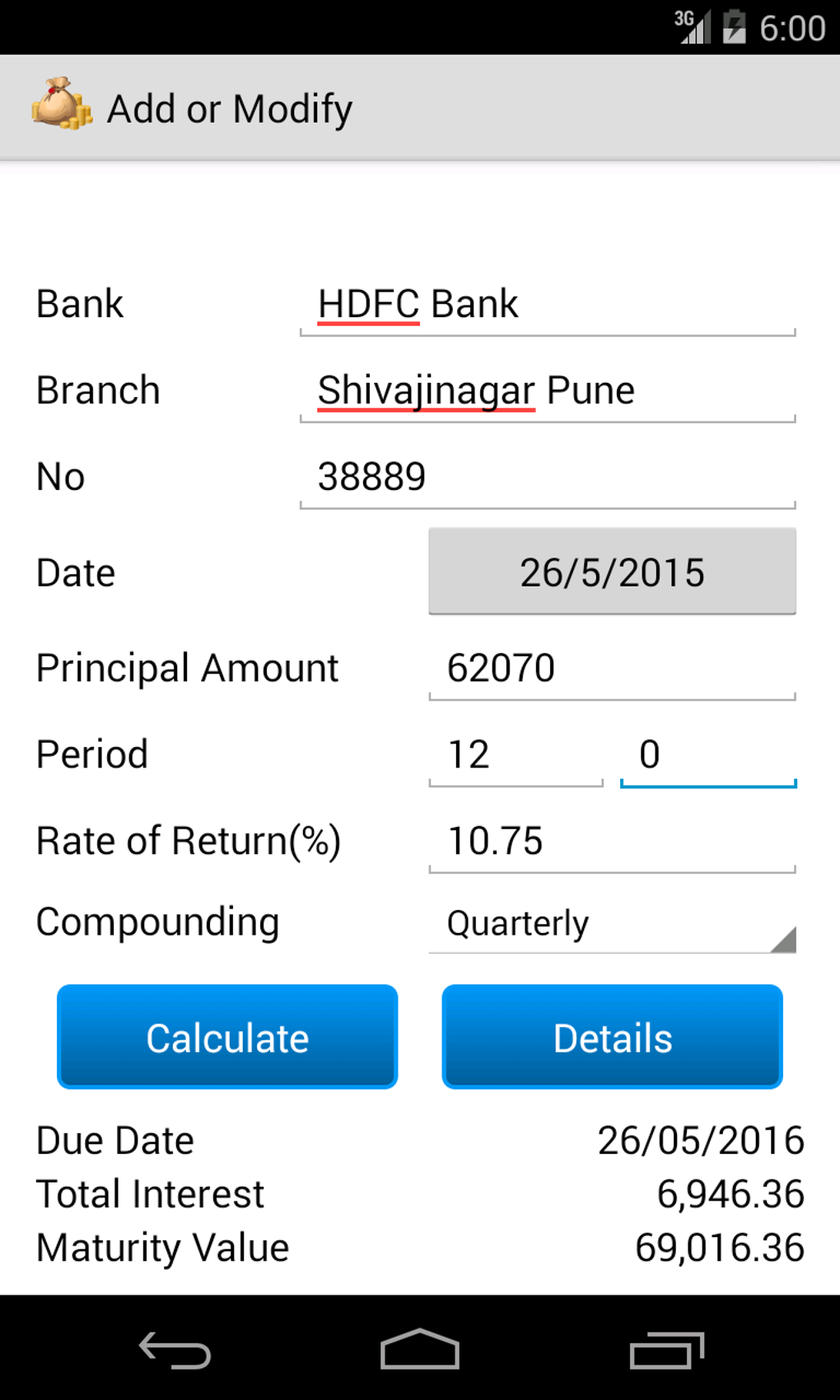This screenshot has width=840, height=1400.
Task: Go back using the system back button
Action: pyautogui.click(x=175, y=1351)
